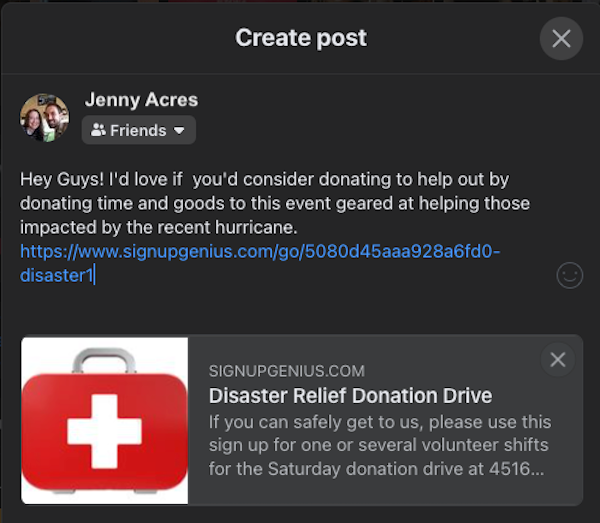Tap the signupgenius.com link in the post

click(259, 251)
